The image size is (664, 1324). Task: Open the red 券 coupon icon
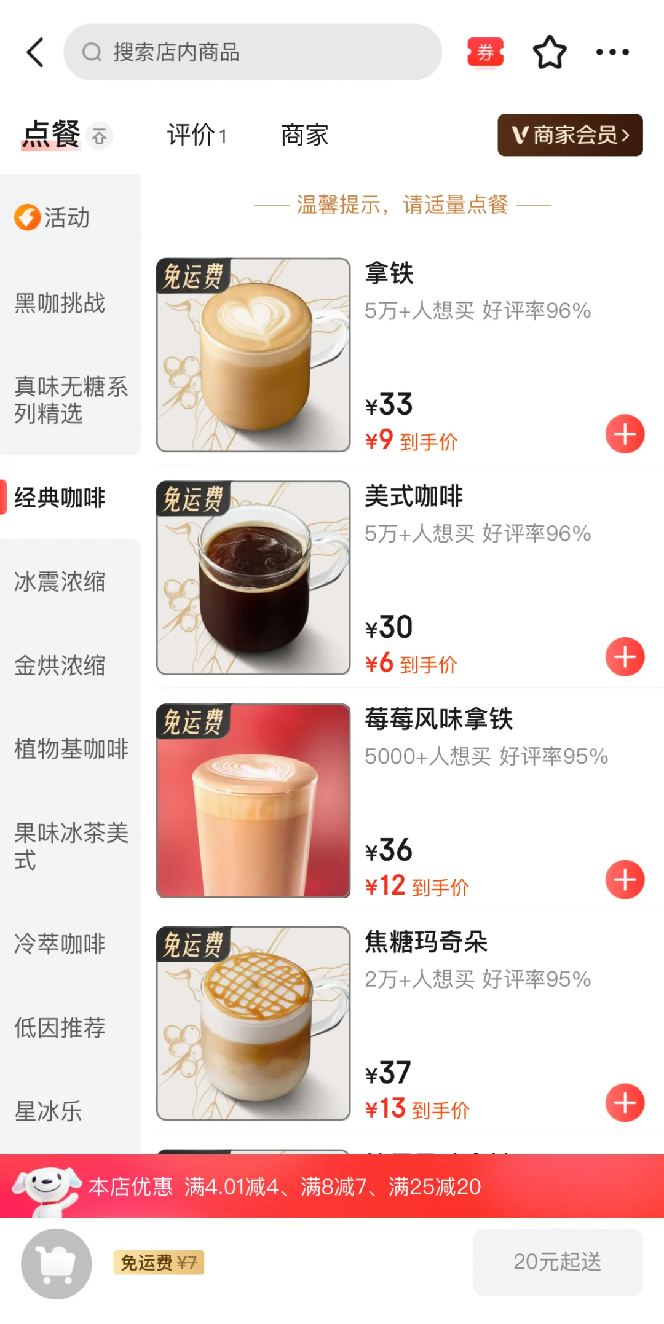pyautogui.click(x=486, y=52)
